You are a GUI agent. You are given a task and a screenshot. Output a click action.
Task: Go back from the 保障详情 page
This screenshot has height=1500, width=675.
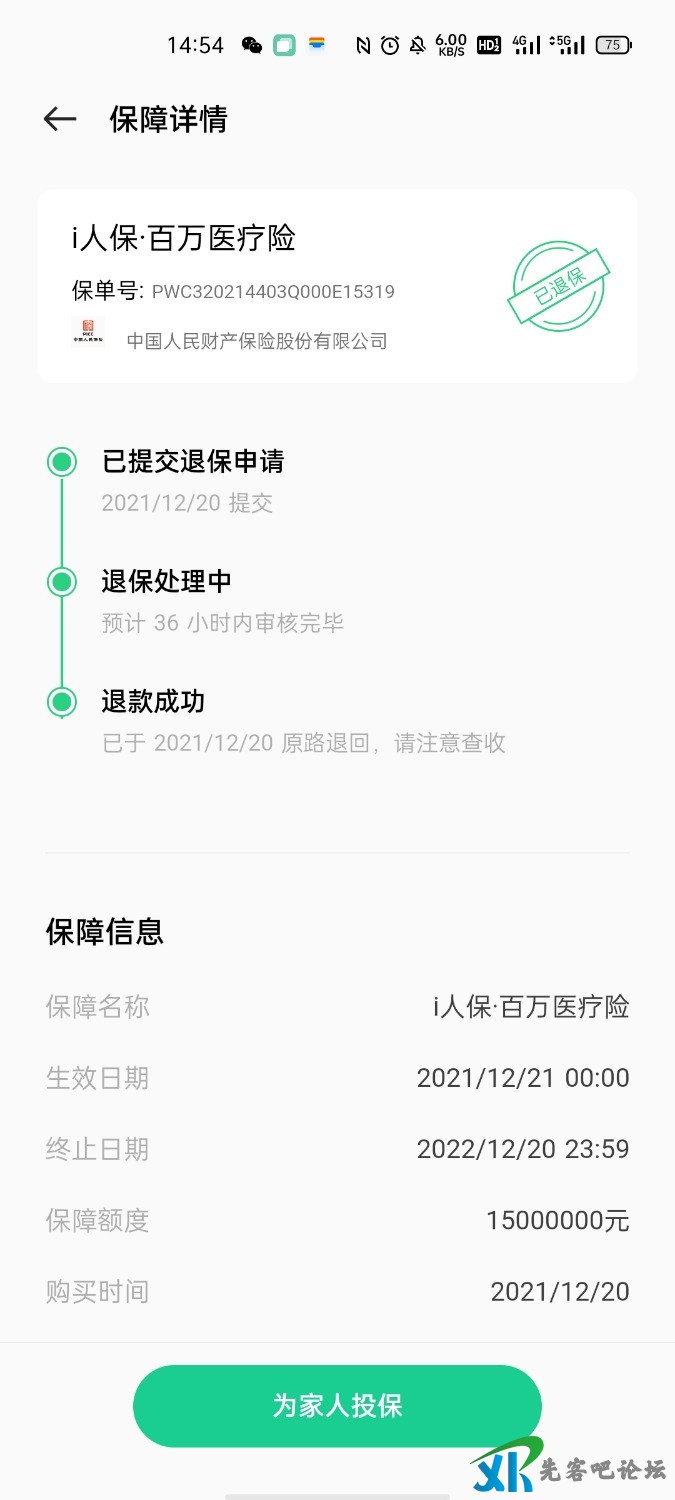coord(60,119)
